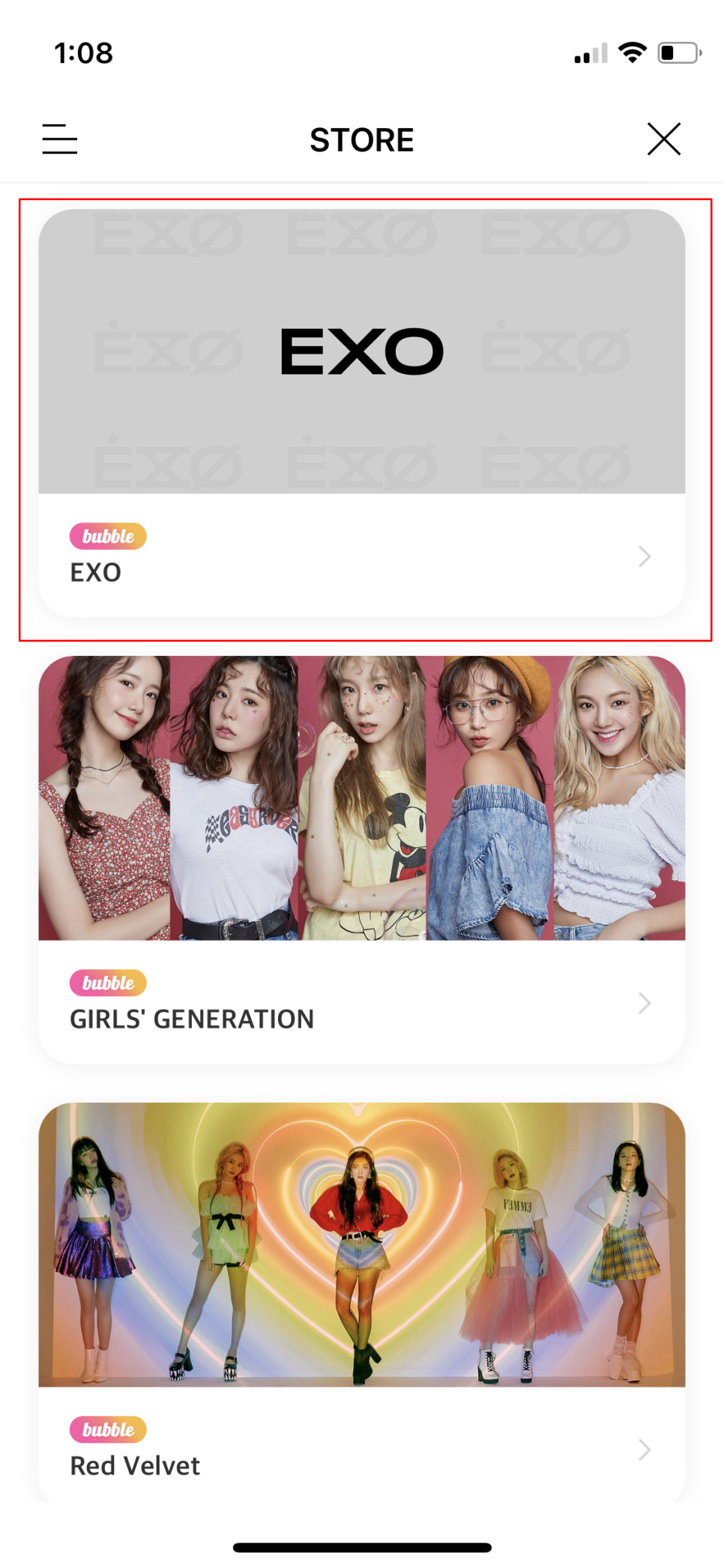Open the EXO bubble store card
The width and height of the screenshot is (724, 1568).
pyautogui.click(x=362, y=414)
